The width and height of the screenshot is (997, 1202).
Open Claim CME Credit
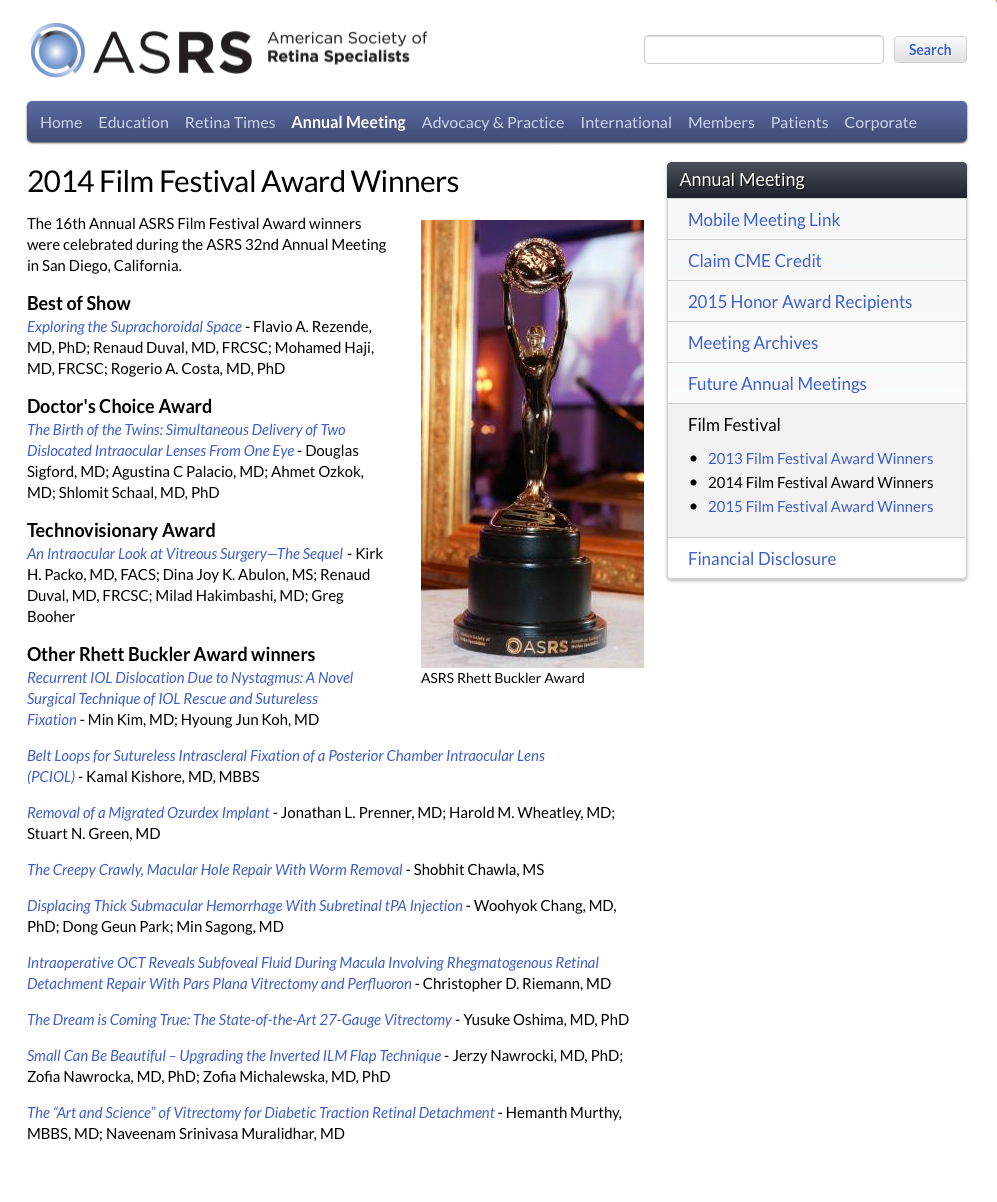[x=755, y=261]
